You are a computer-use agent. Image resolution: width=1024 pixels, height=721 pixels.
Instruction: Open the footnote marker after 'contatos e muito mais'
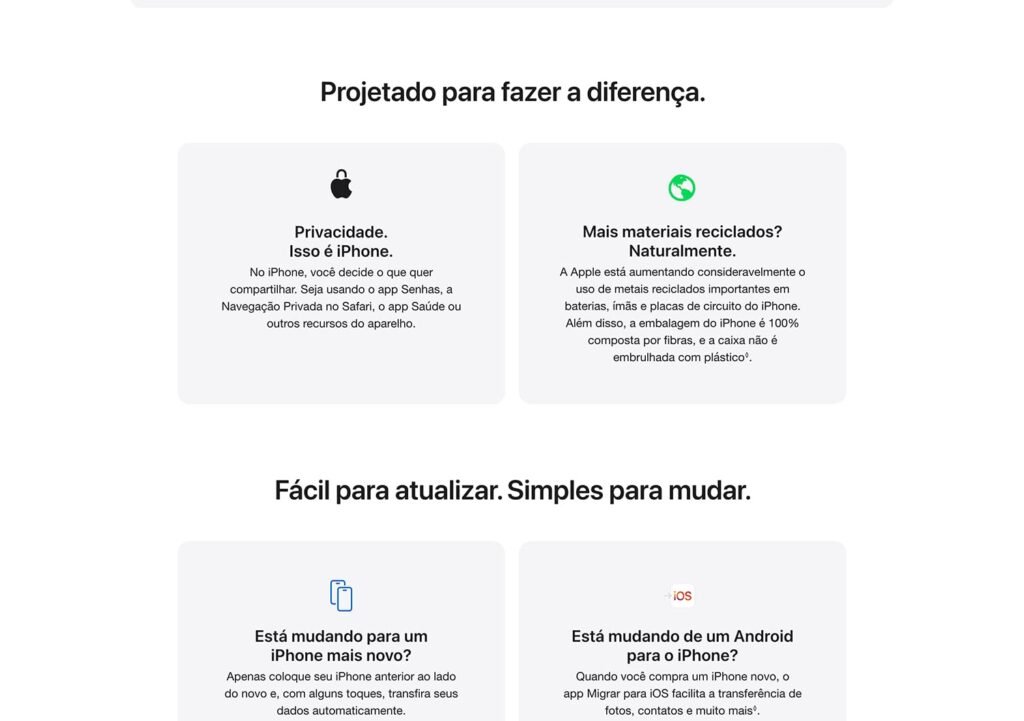[x=755, y=708]
